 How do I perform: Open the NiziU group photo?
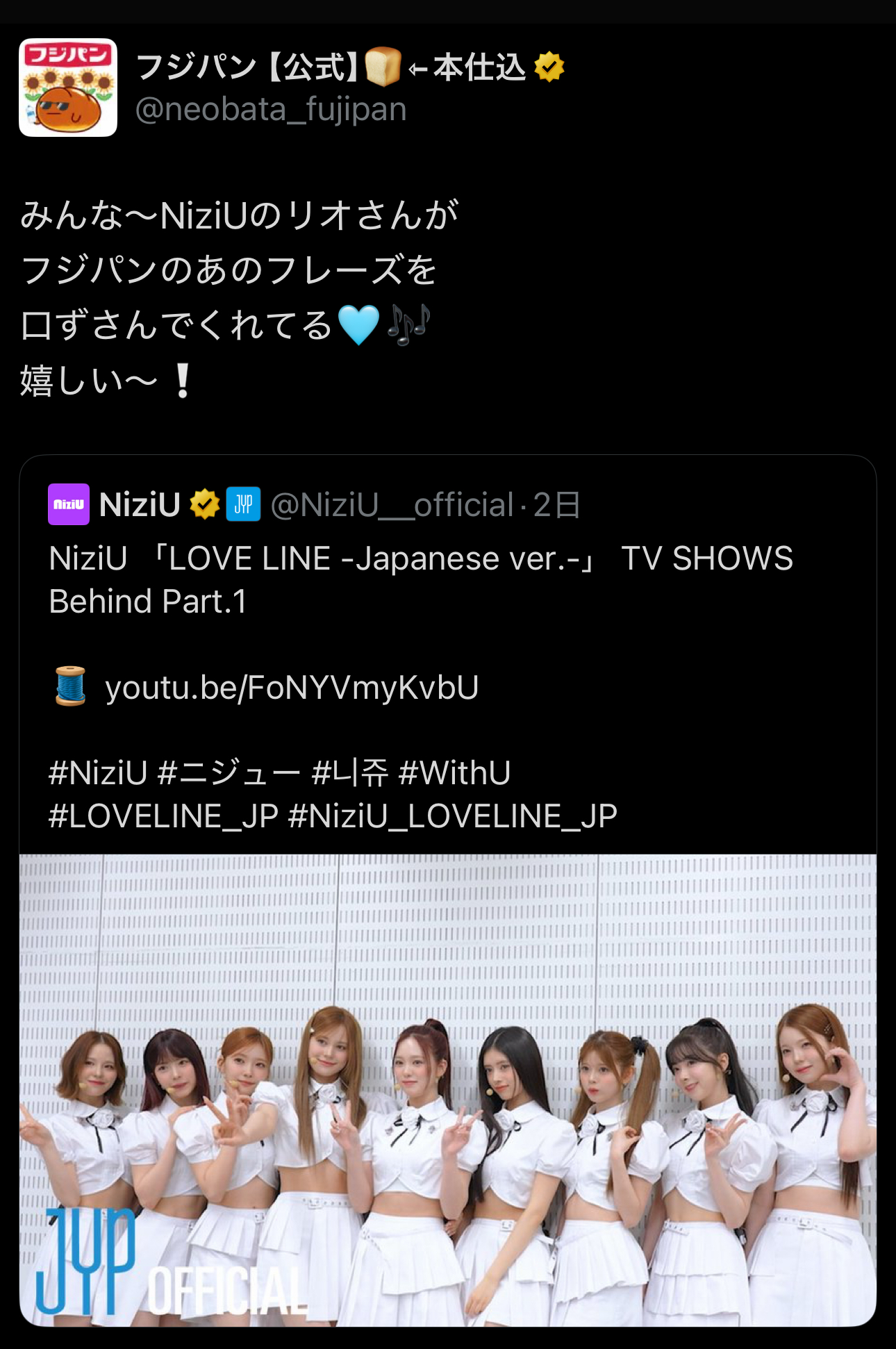(x=447, y=1089)
